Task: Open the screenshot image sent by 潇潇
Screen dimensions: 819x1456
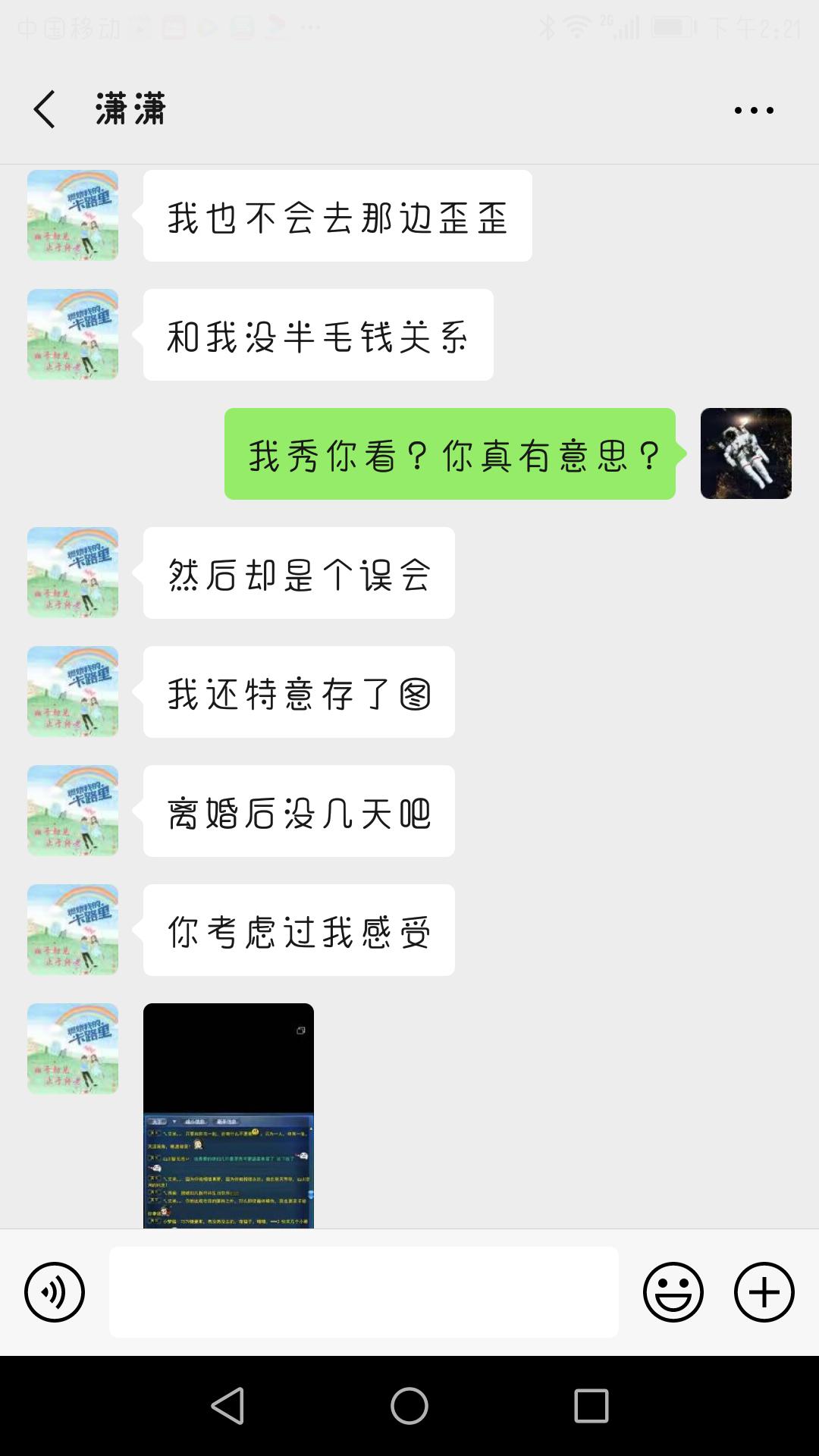Action: (228, 1115)
